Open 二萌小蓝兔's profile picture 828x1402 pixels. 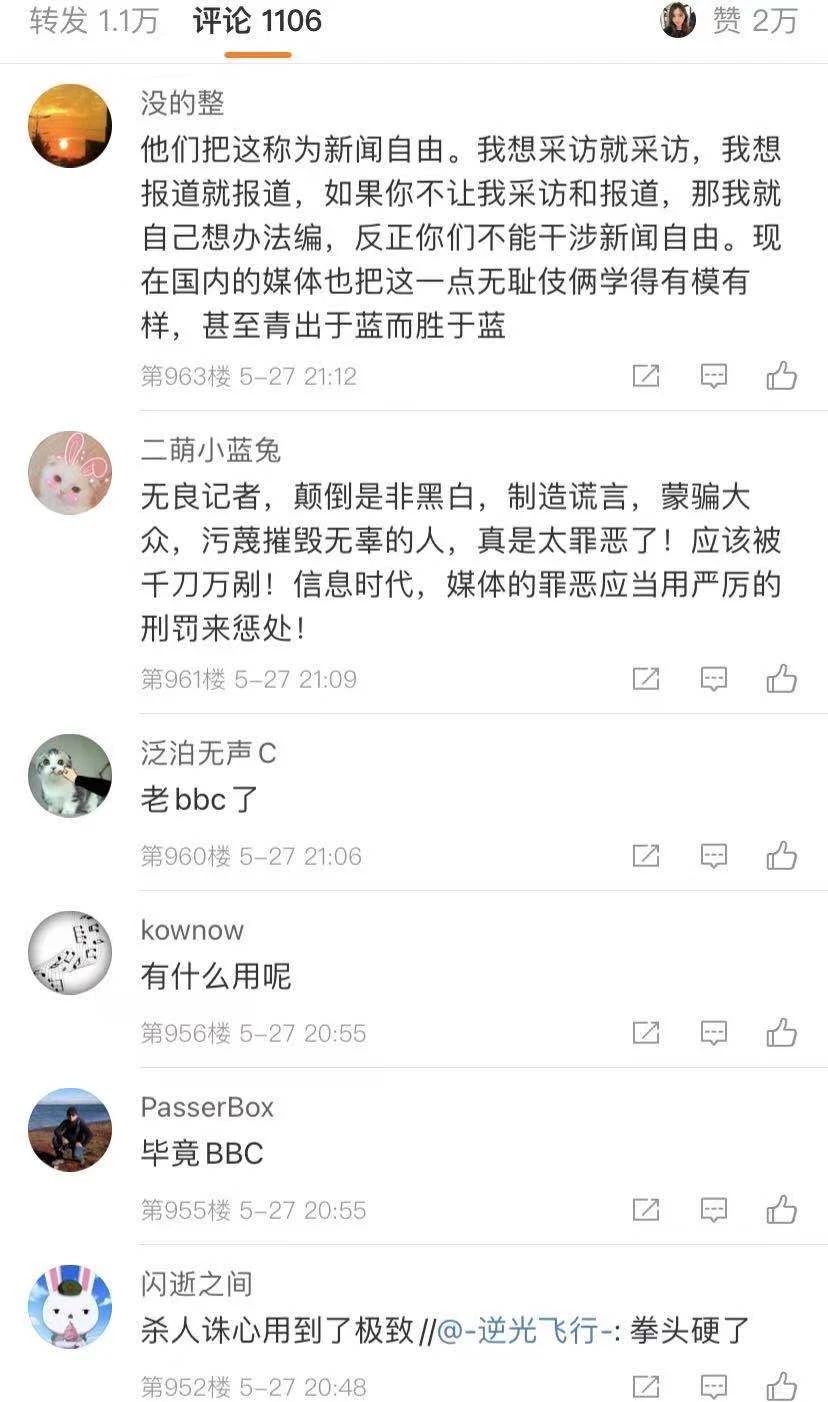click(70, 473)
